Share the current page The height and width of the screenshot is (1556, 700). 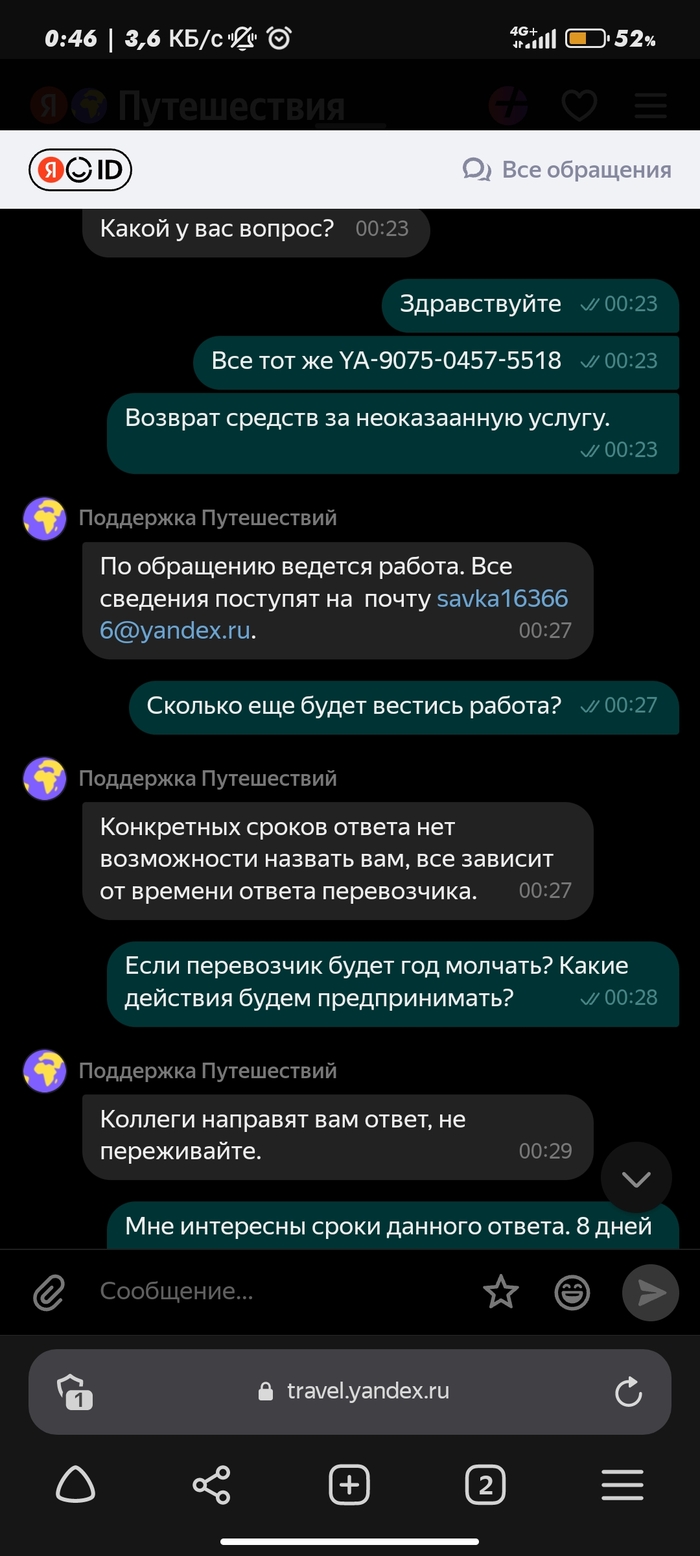tap(211, 1485)
